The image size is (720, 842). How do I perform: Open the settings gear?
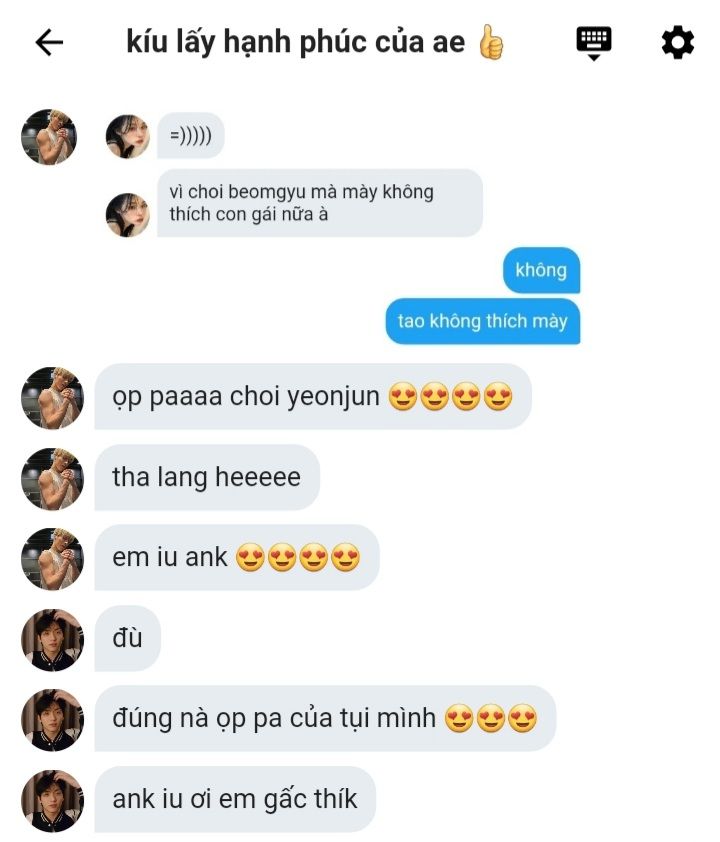677,42
